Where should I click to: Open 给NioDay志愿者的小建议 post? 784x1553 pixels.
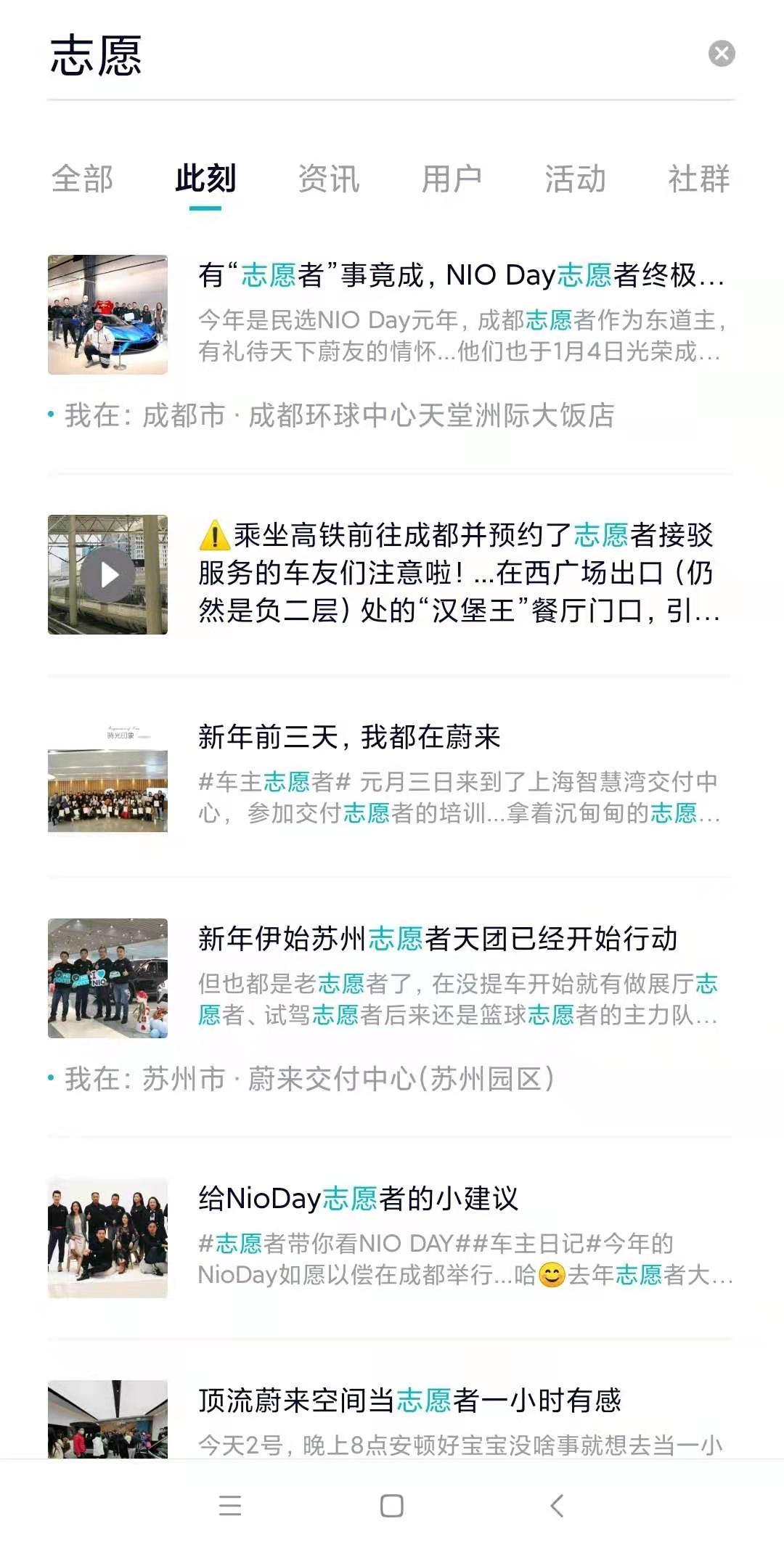359,1199
